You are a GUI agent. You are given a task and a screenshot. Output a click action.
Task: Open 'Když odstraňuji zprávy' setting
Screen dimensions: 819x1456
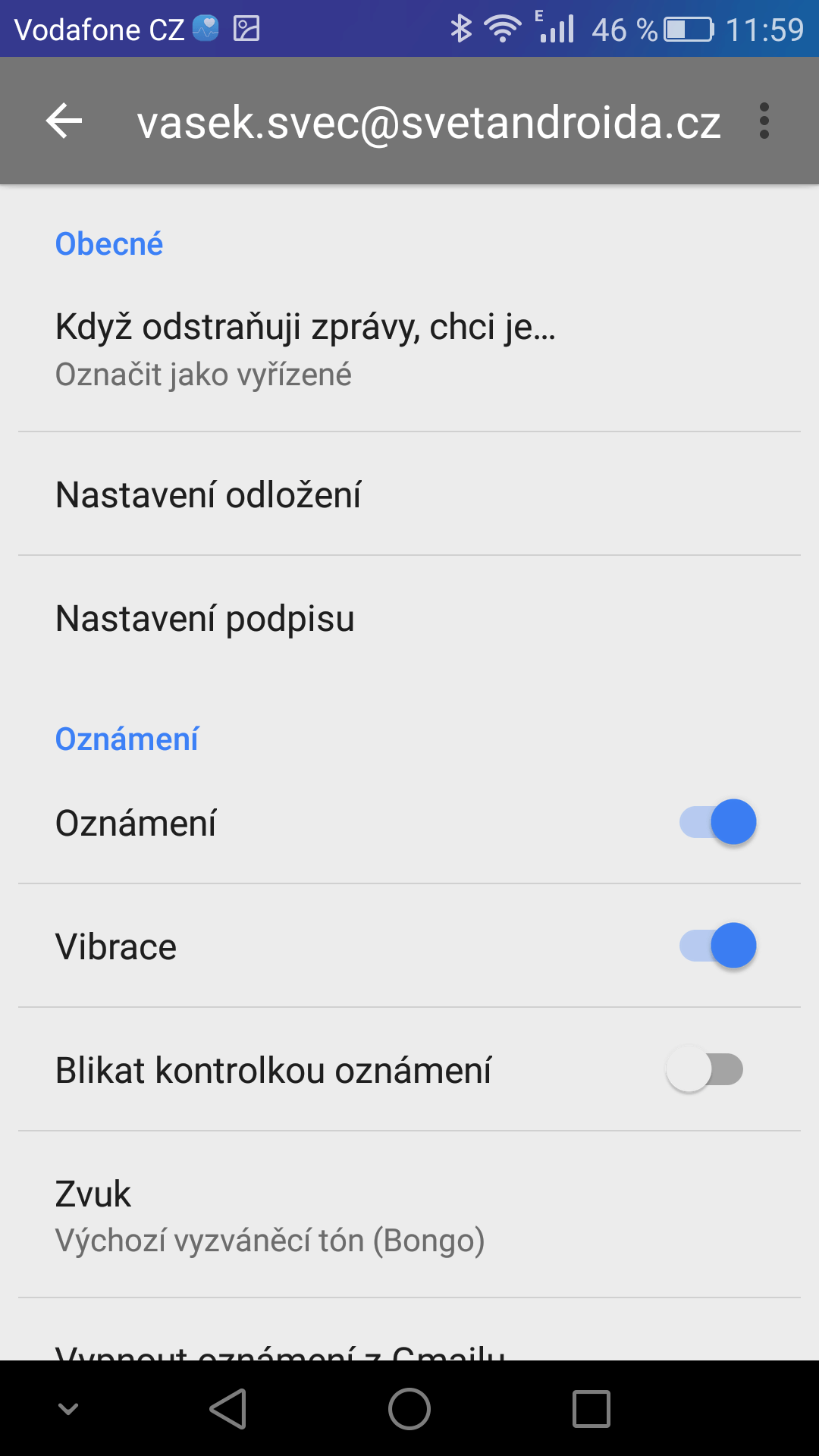coord(409,349)
